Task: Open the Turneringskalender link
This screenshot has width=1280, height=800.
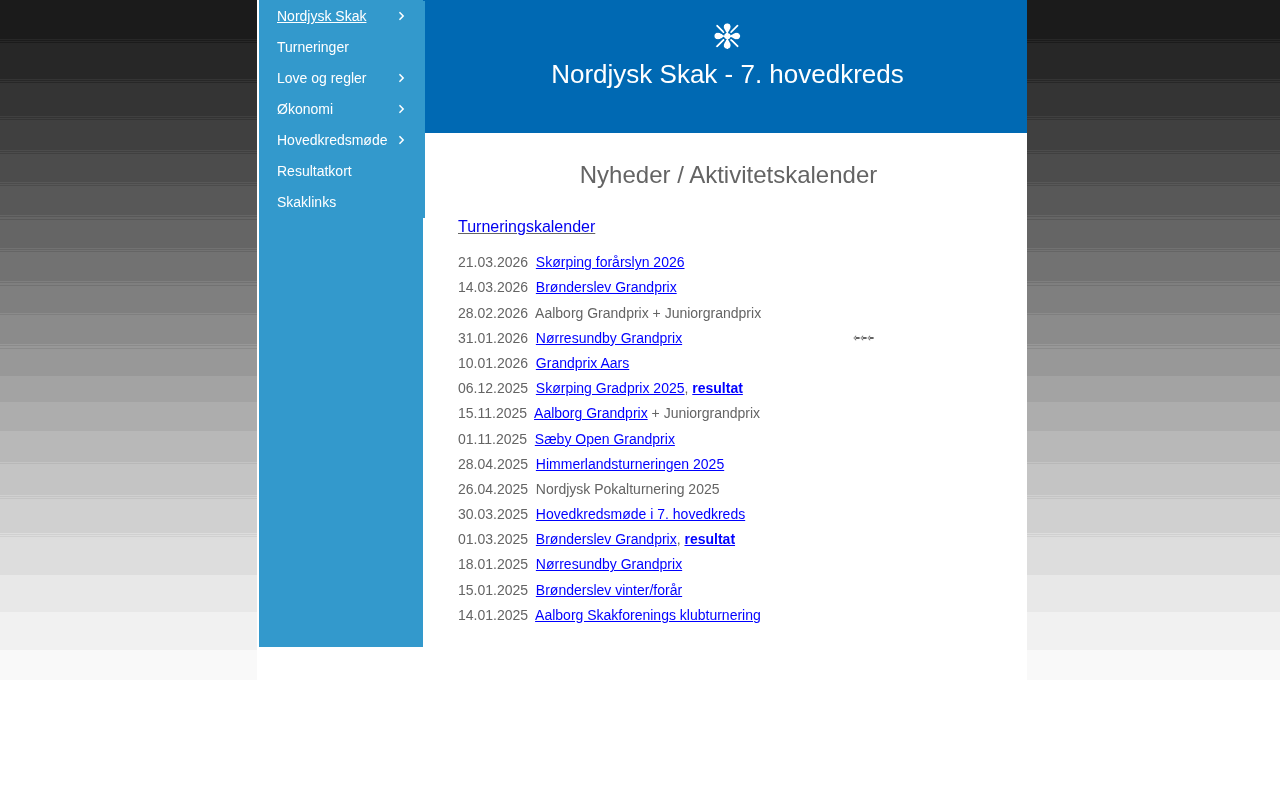Action: [x=526, y=227]
